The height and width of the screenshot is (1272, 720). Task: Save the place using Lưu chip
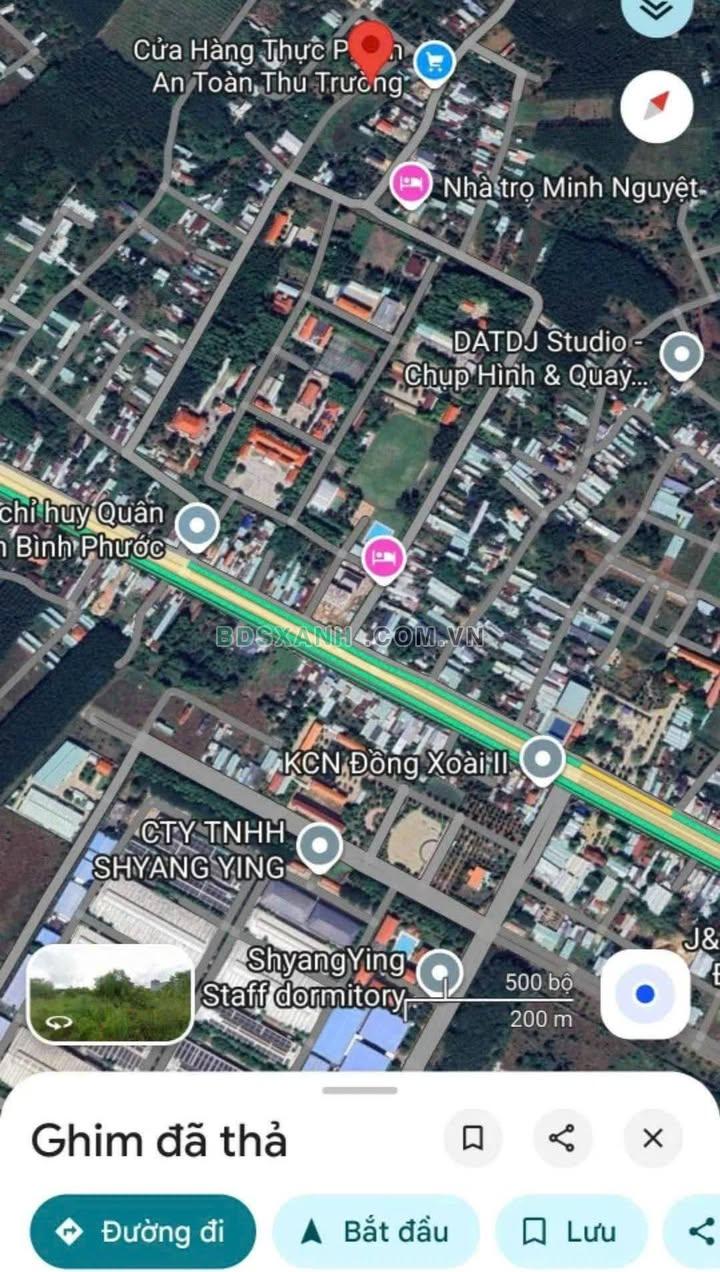[x=571, y=1231]
